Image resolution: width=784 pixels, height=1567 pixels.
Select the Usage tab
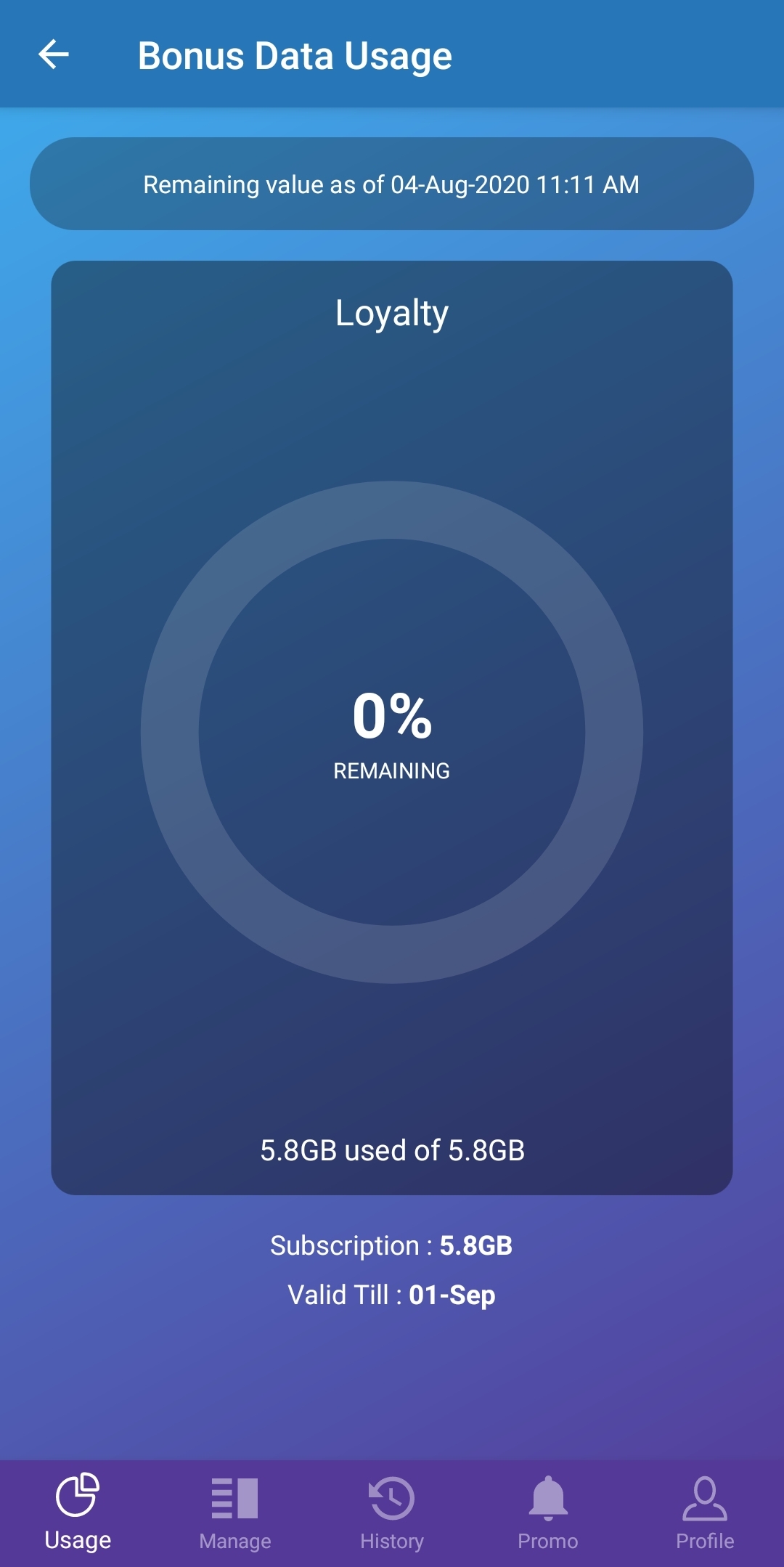point(78,1513)
